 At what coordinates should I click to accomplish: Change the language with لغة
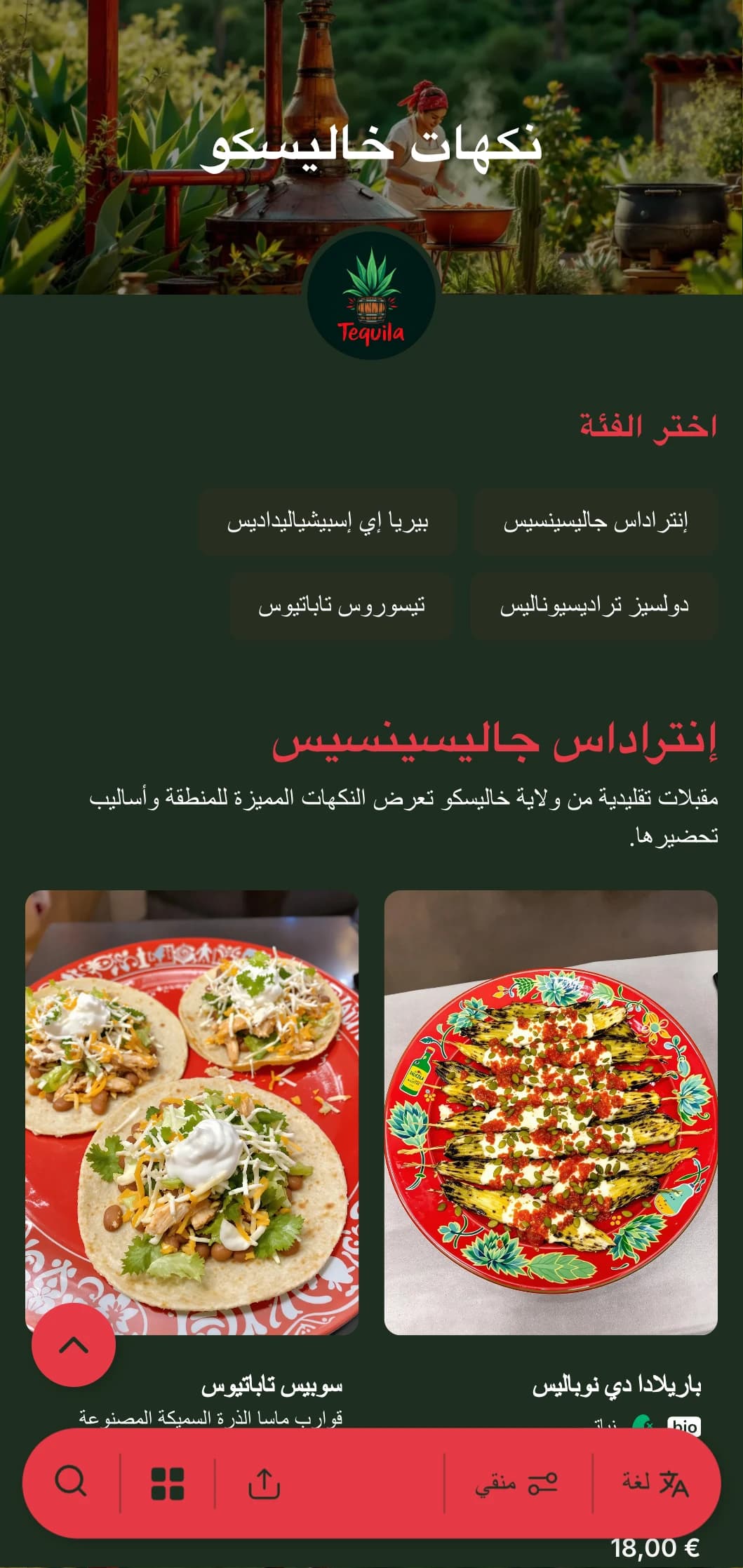(655, 1483)
